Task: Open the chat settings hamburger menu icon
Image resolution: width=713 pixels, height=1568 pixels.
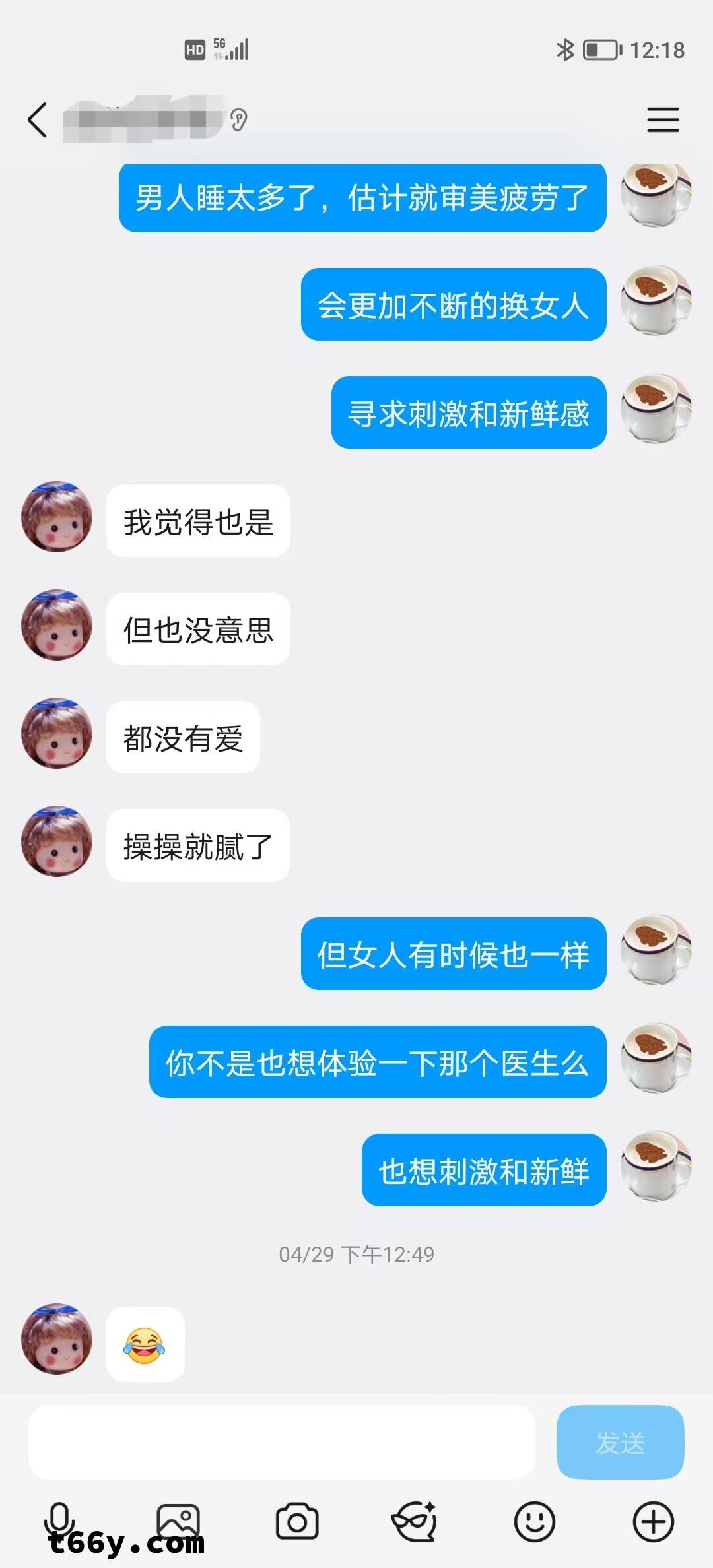Action: [x=664, y=120]
